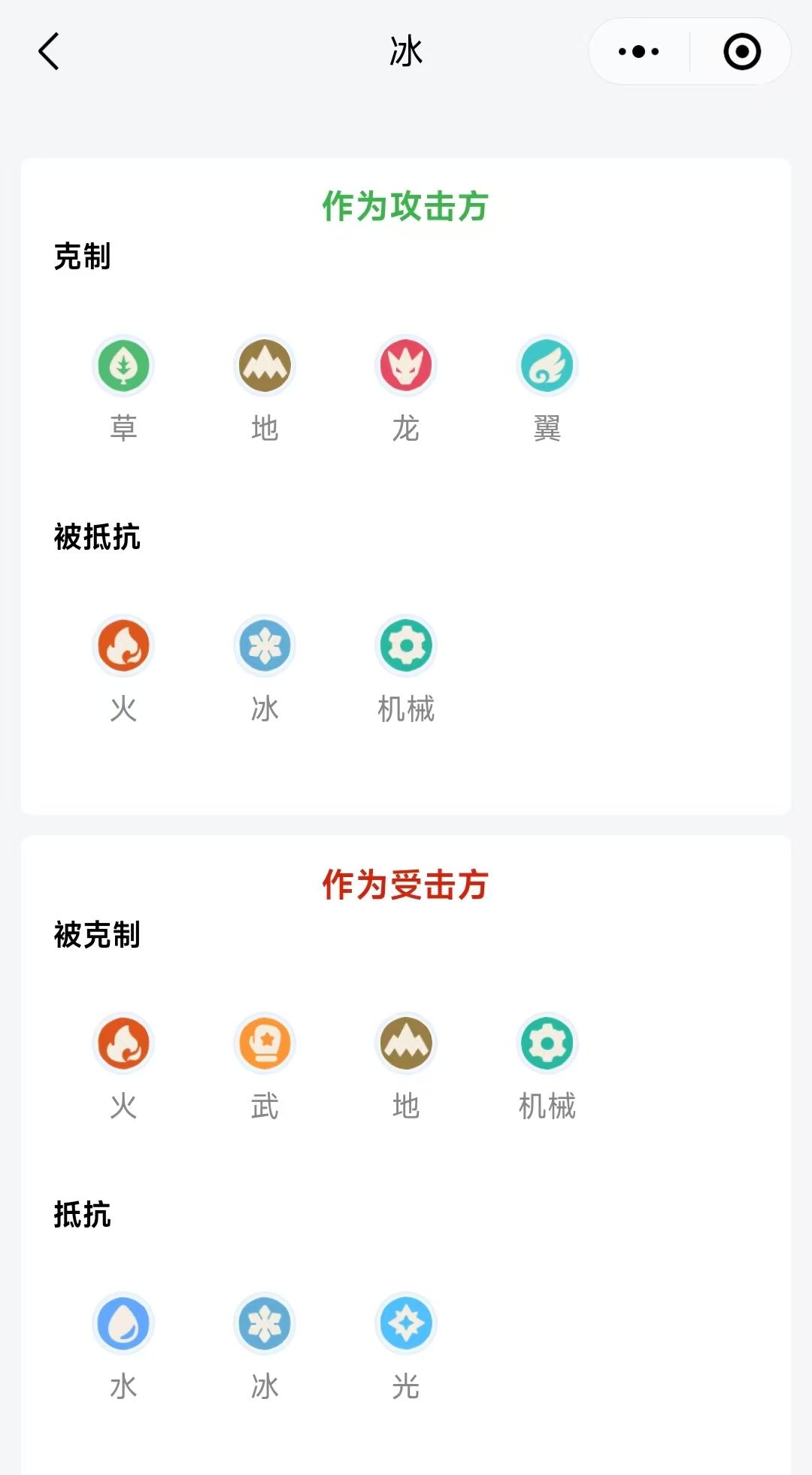The height and width of the screenshot is (1475, 812).
Task: Click the 冰 (Ice) icon under 抵抗
Action: (265, 1322)
